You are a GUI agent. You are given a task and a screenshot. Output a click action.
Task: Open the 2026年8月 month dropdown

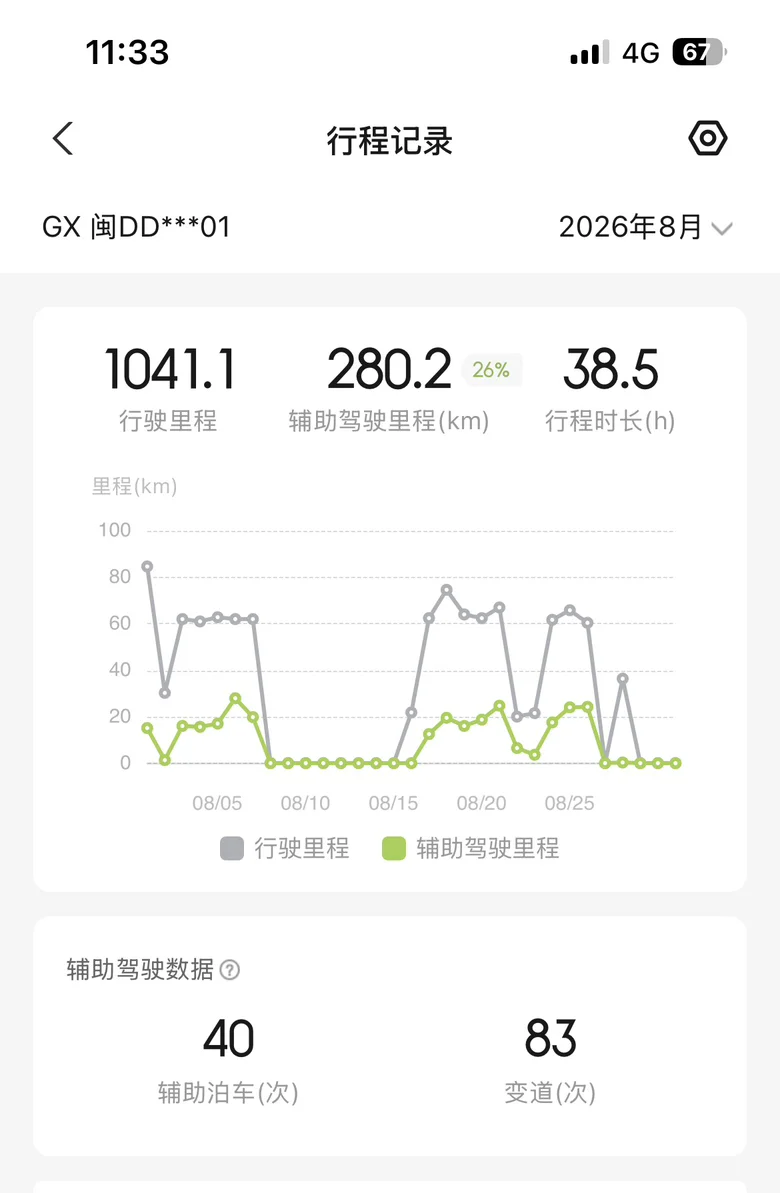(645, 227)
